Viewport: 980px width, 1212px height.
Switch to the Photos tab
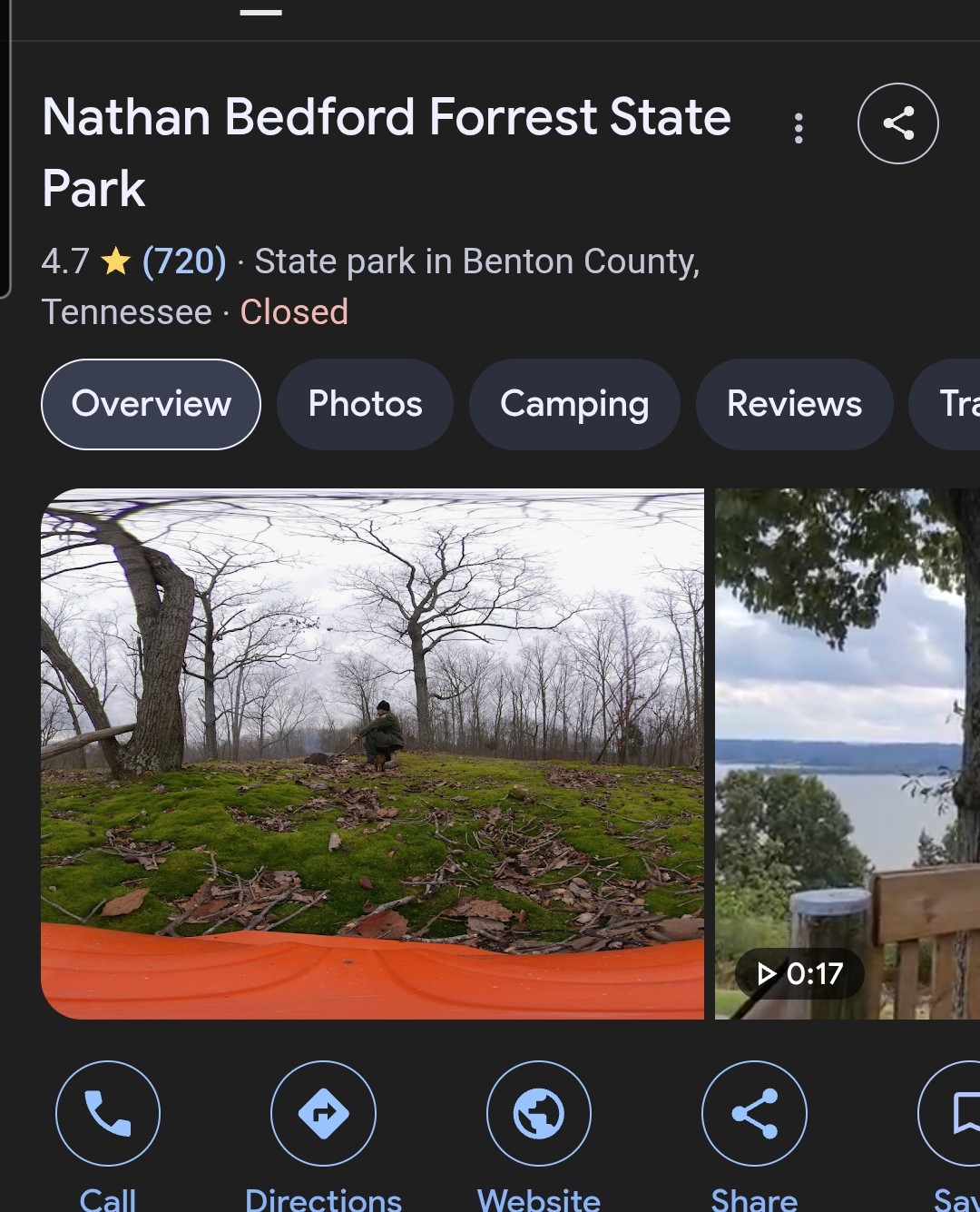pos(365,404)
